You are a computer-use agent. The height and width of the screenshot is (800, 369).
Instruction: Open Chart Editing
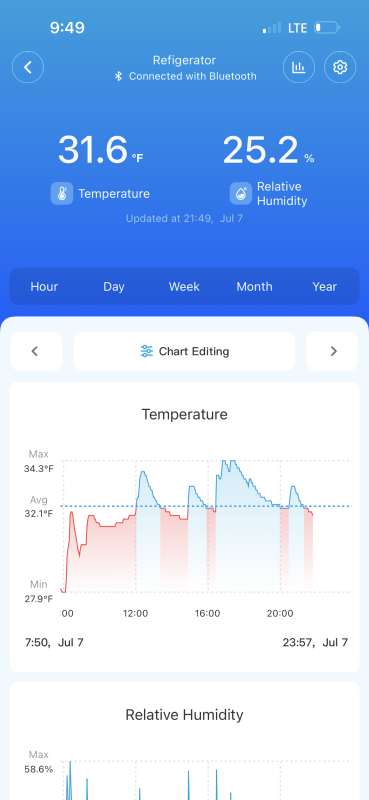pos(184,351)
